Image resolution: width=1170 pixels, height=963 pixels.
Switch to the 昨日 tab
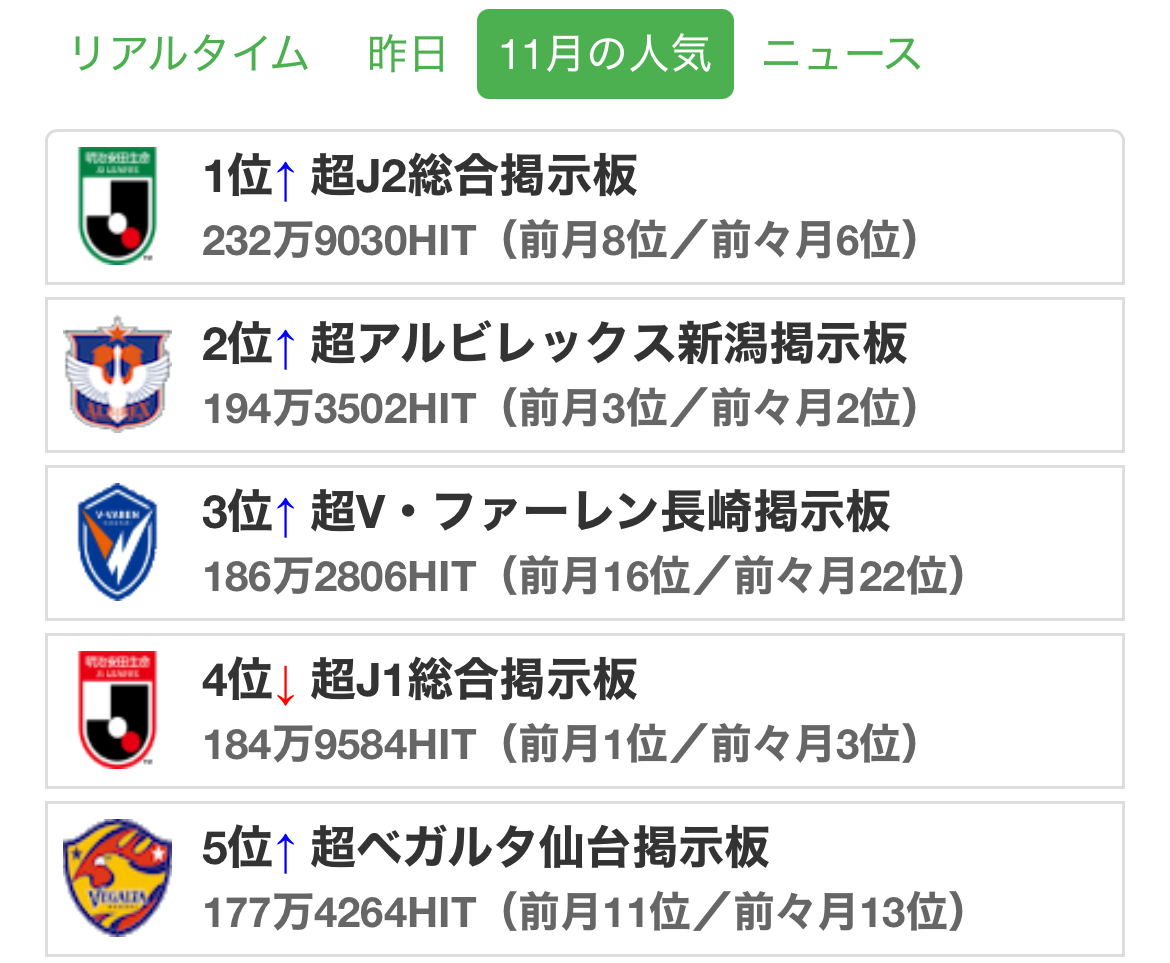click(407, 54)
